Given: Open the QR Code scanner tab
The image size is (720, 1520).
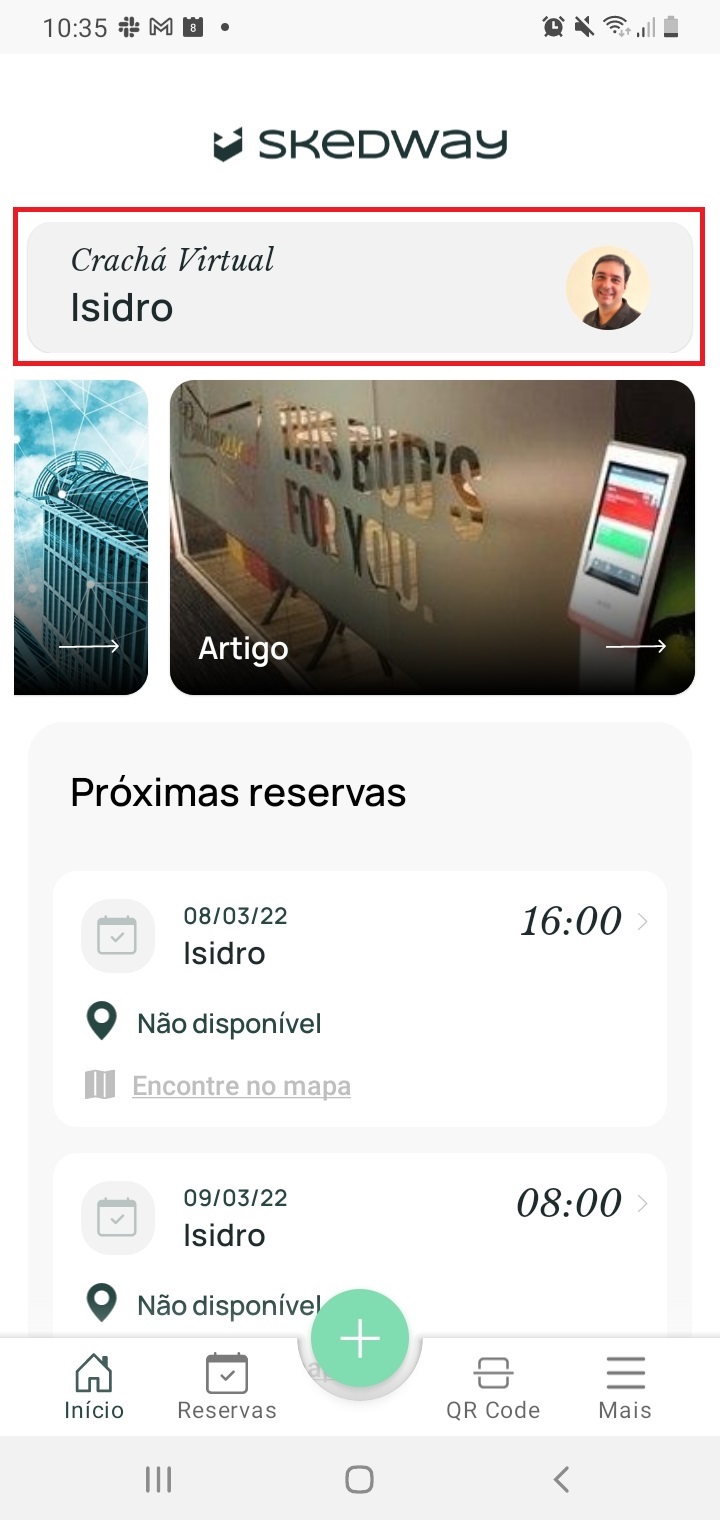Looking at the screenshot, I should [493, 1387].
